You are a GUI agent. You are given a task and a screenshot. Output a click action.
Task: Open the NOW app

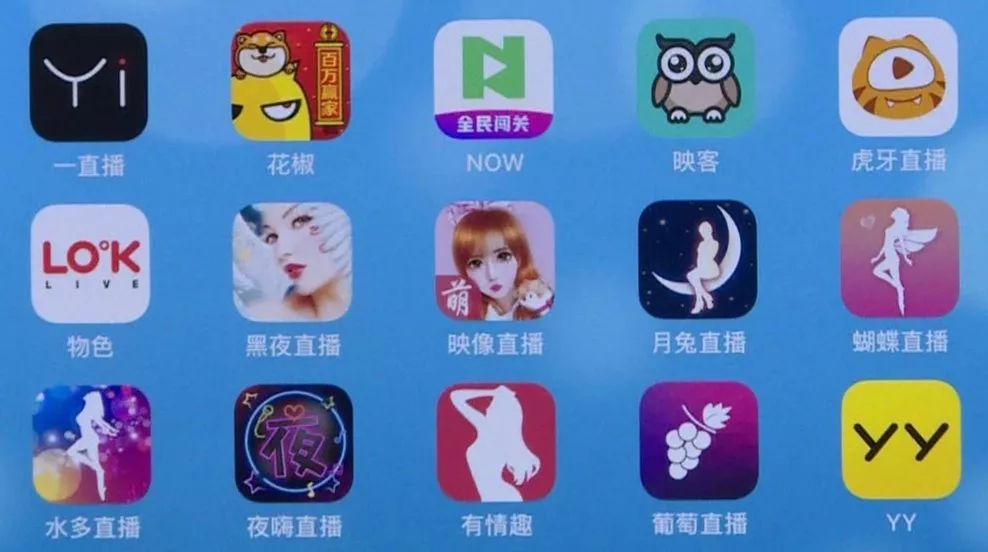[493, 80]
